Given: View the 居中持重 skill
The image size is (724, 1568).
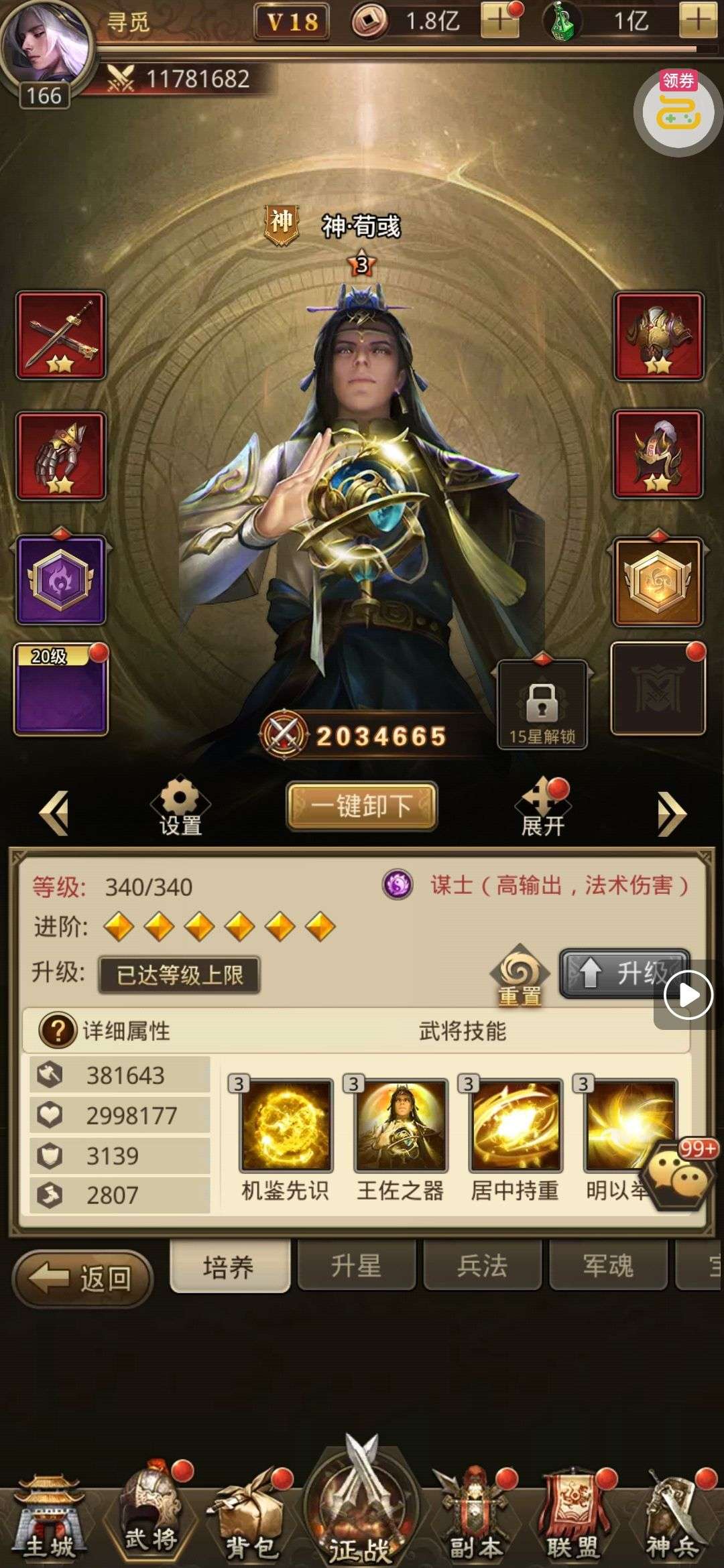Looking at the screenshot, I should pyautogui.click(x=515, y=1124).
